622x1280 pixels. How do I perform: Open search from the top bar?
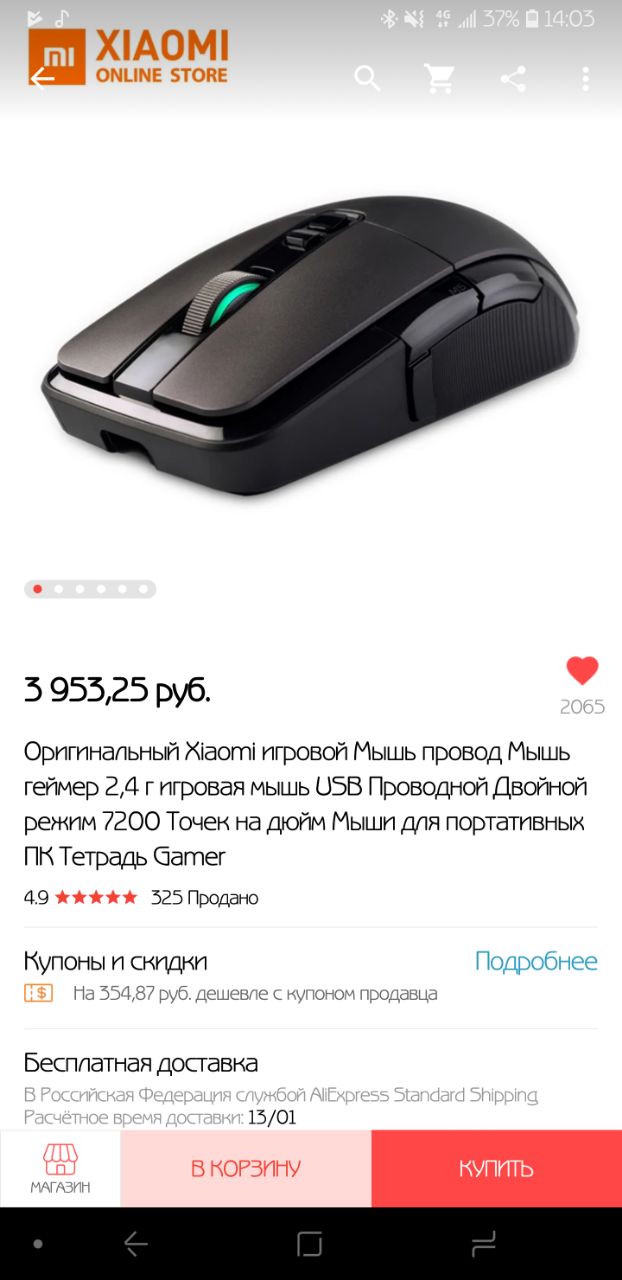[x=367, y=78]
